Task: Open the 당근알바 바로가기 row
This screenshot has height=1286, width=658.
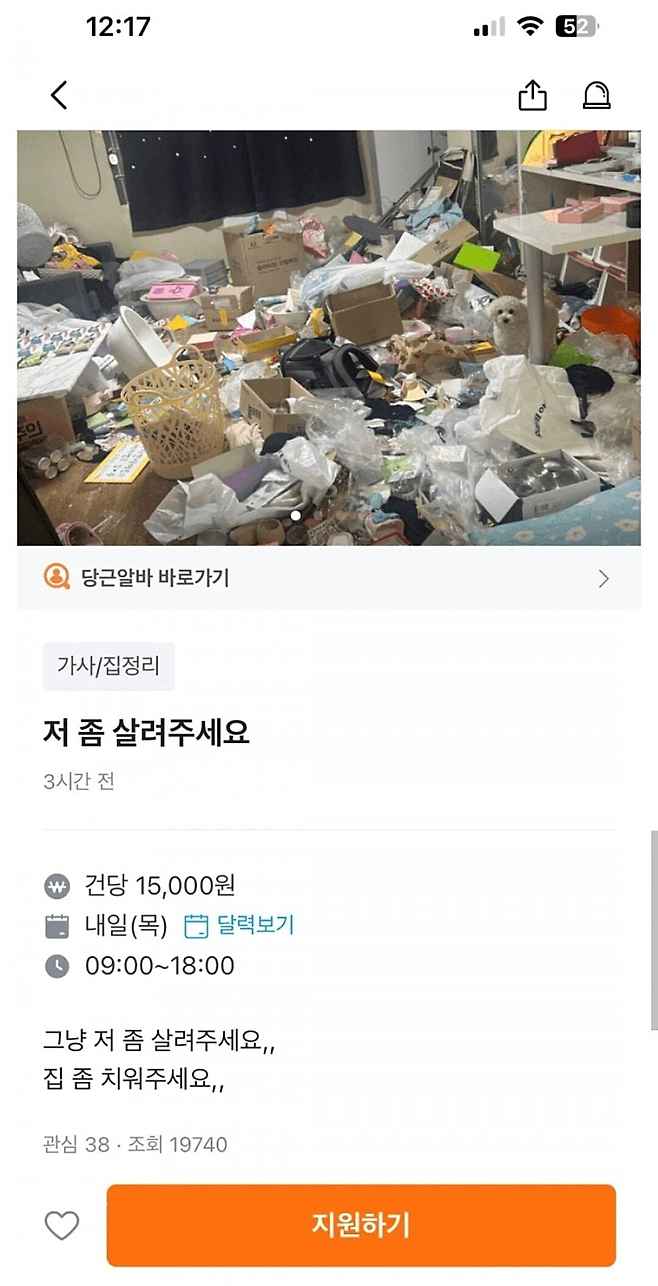Action: click(x=328, y=578)
